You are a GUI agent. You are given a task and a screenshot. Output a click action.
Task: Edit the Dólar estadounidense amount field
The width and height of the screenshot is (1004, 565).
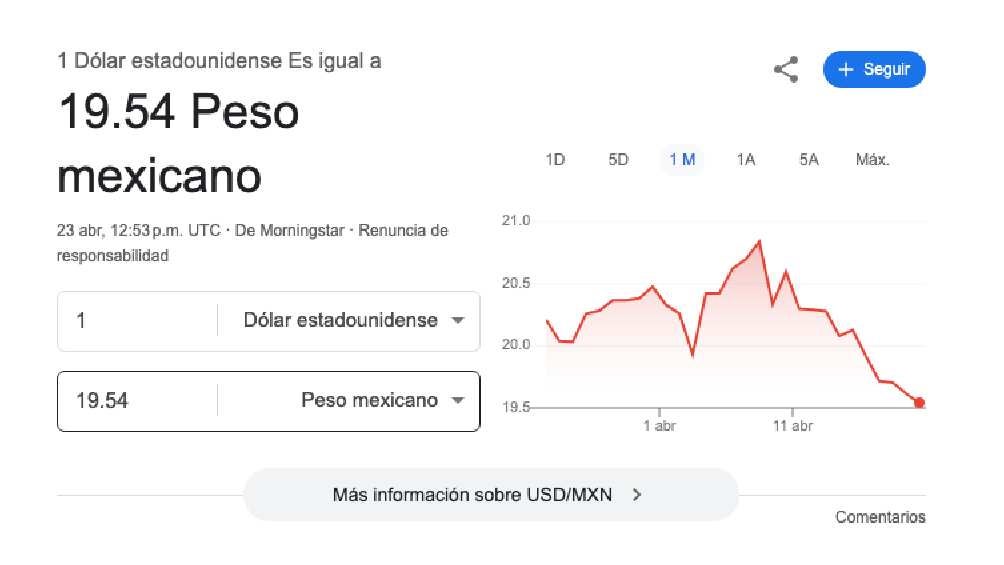click(x=138, y=321)
